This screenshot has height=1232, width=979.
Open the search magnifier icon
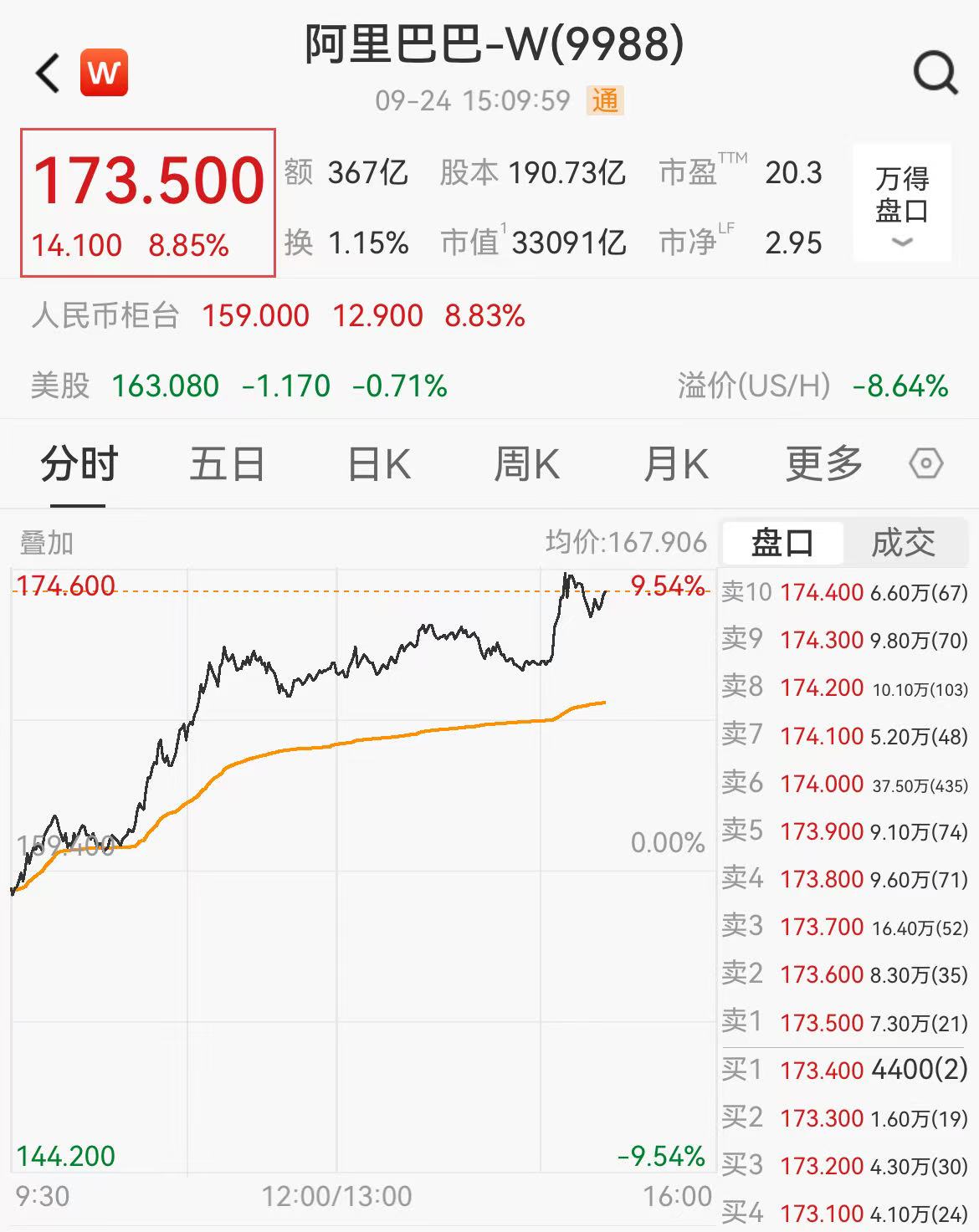935,73
